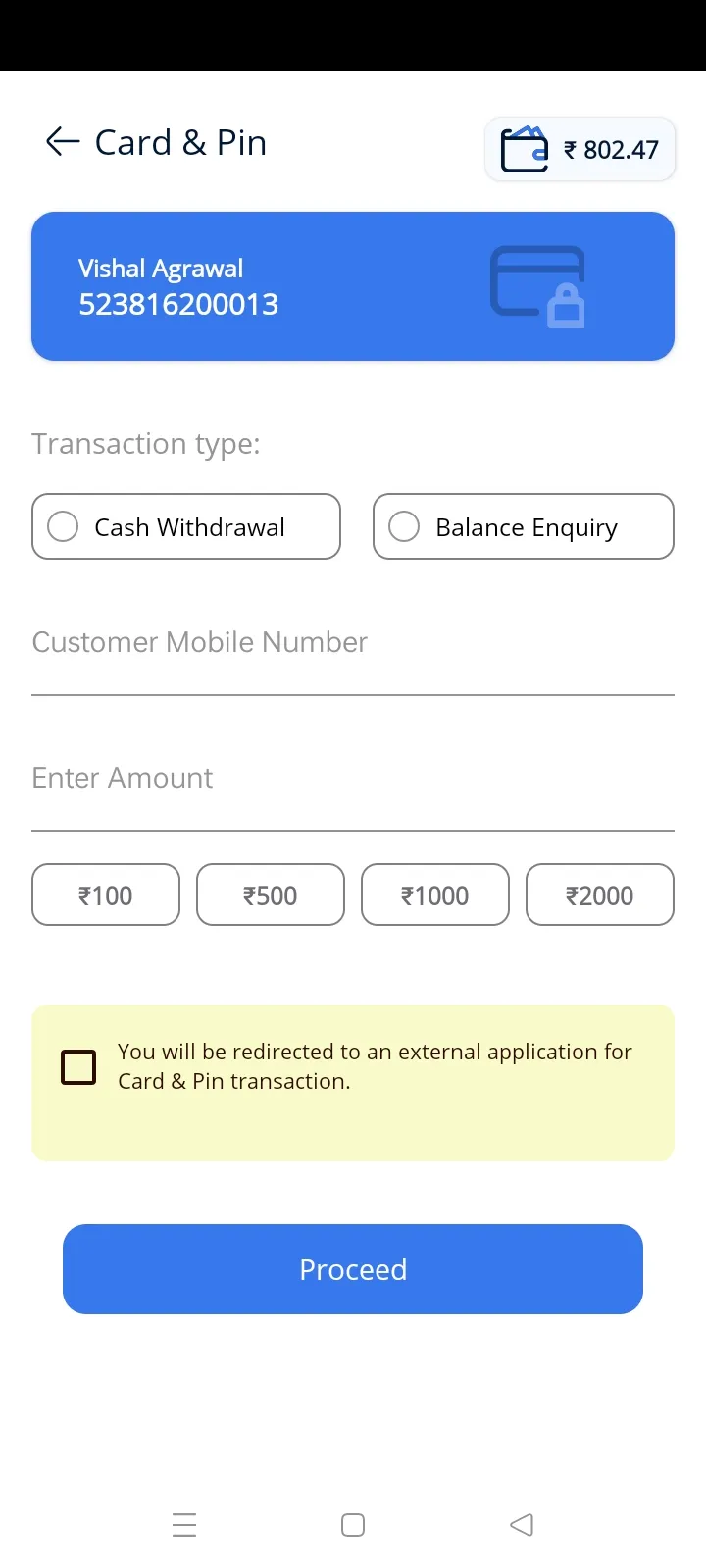This screenshot has width=706, height=1568.
Task: Click the card lock icon on blue card
Action: [538, 286]
